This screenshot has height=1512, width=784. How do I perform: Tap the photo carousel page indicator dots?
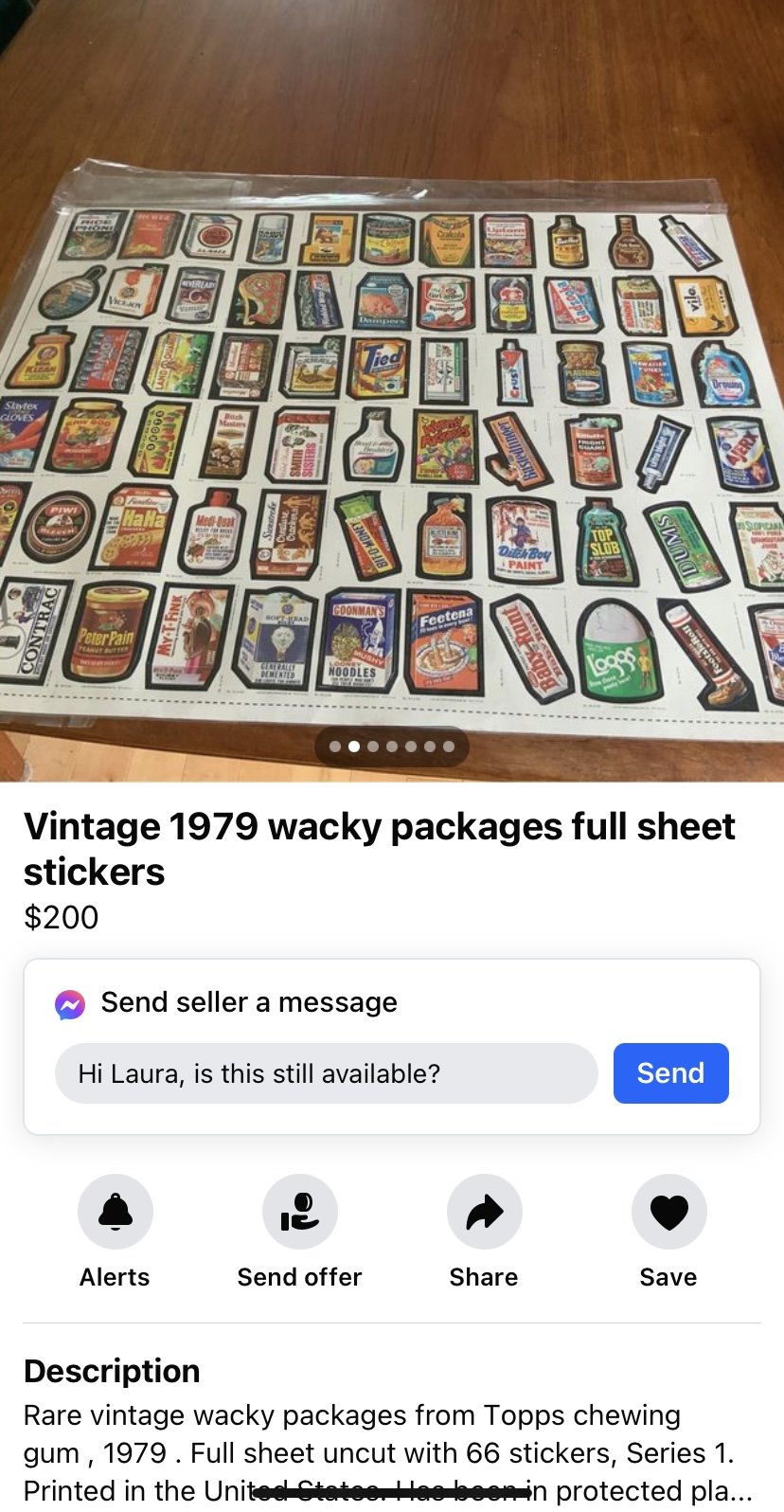click(x=391, y=747)
